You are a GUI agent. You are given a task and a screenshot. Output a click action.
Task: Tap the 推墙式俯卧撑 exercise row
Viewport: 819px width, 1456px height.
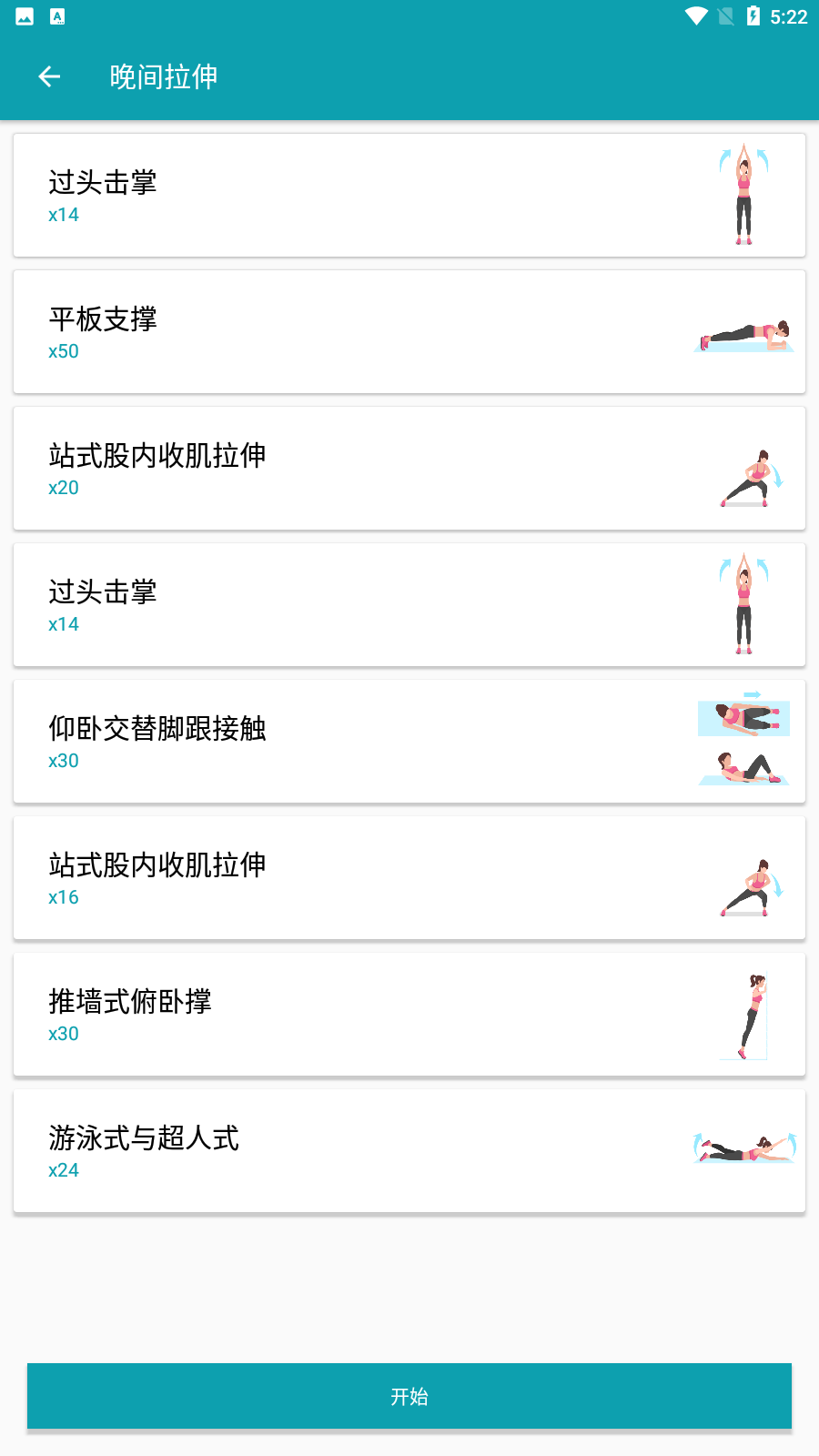coord(409,1015)
